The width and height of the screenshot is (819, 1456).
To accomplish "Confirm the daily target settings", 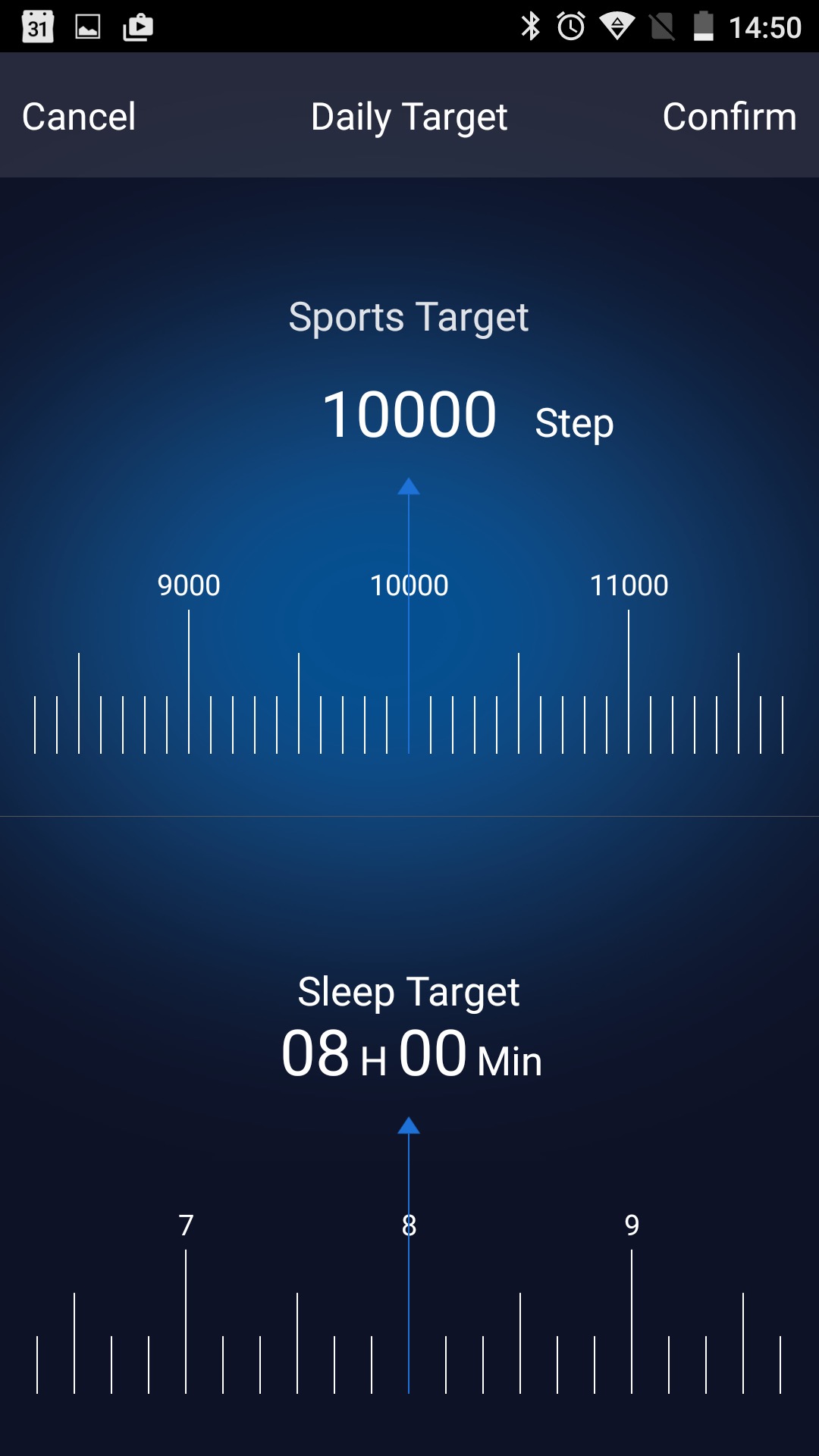I will (x=729, y=117).
